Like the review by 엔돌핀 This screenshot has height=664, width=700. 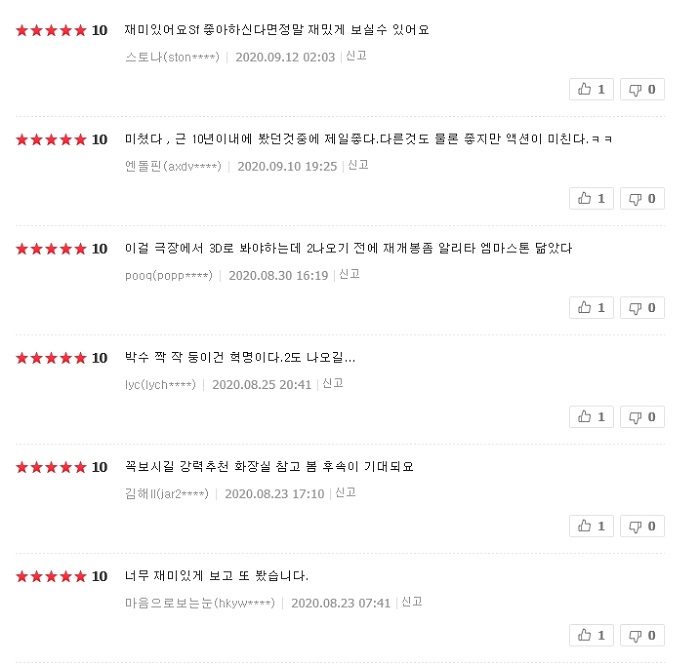[591, 198]
